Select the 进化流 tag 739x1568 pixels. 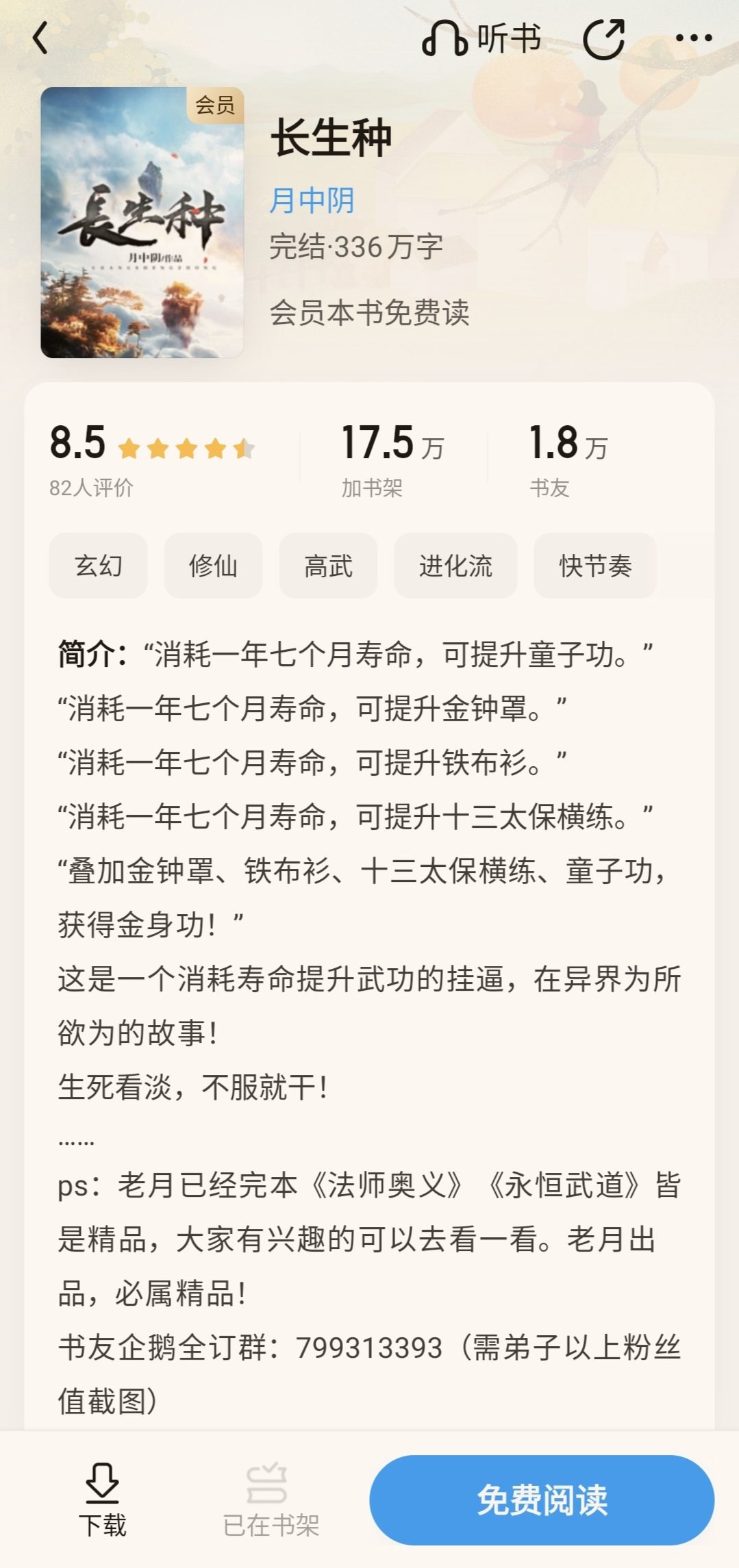tap(455, 566)
